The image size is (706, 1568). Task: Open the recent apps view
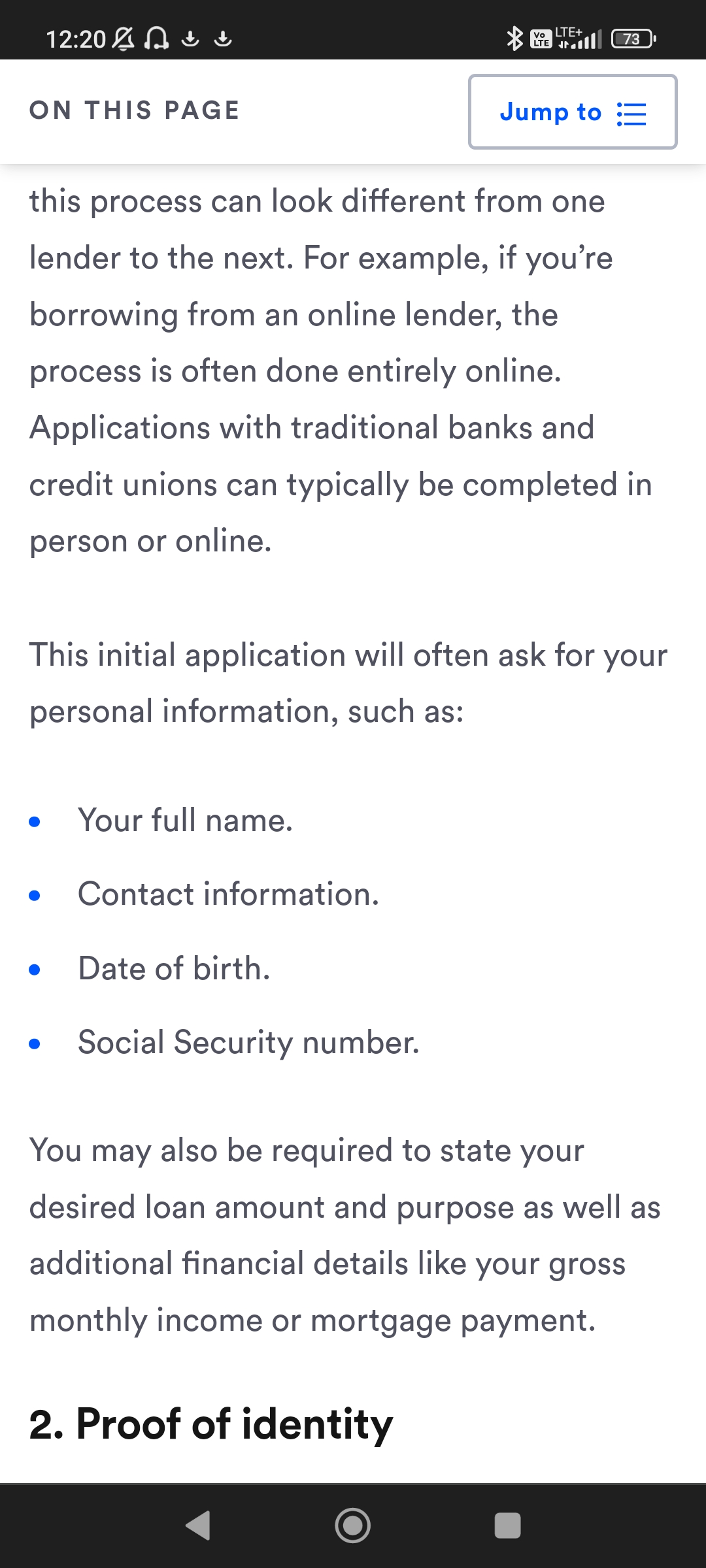pos(508,1526)
